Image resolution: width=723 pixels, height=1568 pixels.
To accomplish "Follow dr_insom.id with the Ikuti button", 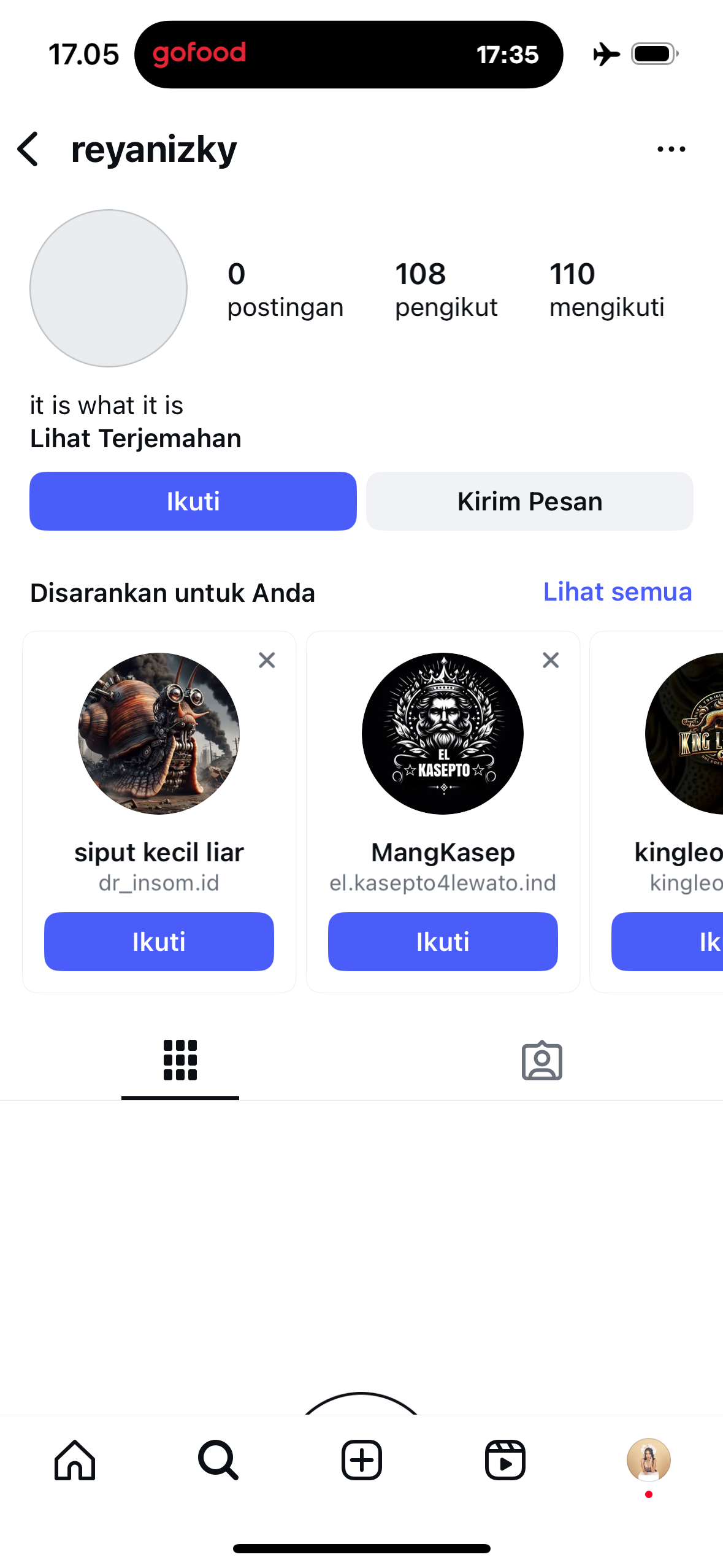I will pos(159,941).
